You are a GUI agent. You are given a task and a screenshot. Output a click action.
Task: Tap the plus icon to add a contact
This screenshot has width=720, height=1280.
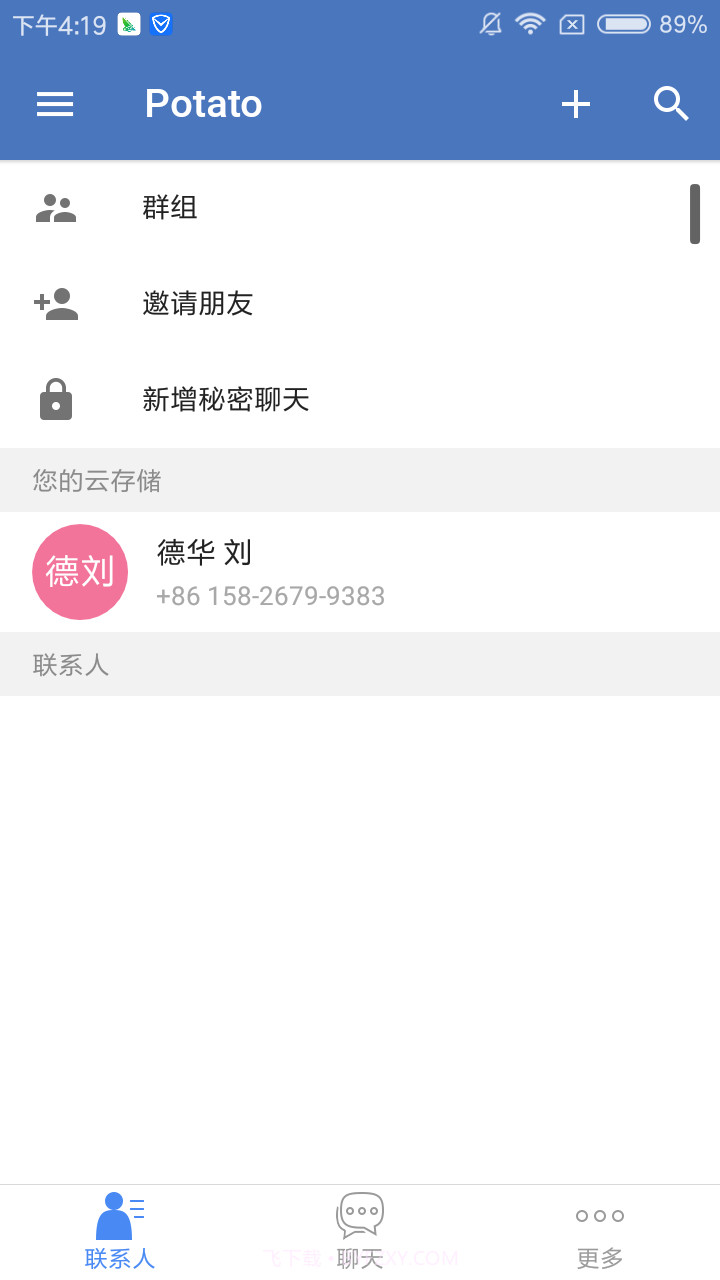tap(576, 103)
